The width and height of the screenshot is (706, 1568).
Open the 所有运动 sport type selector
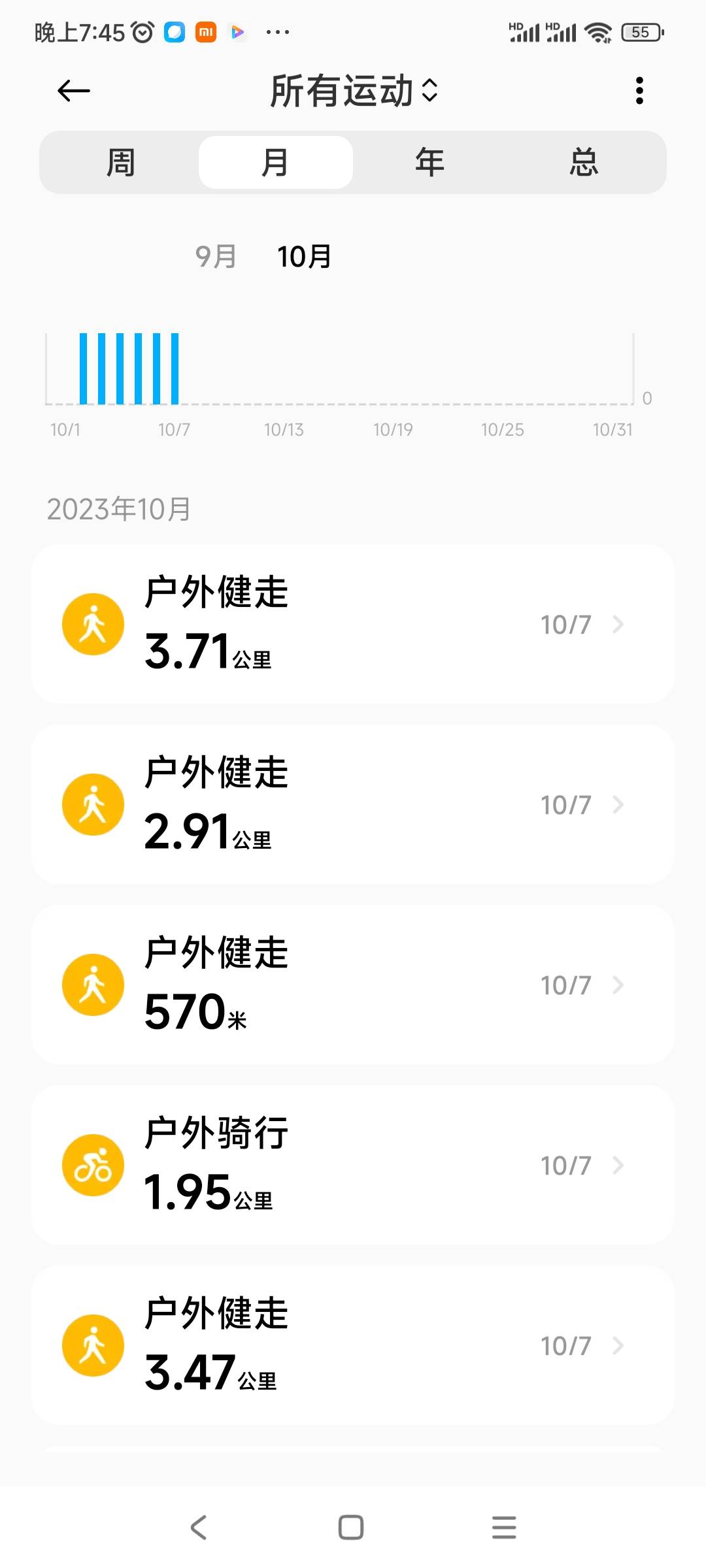[x=353, y=91]
